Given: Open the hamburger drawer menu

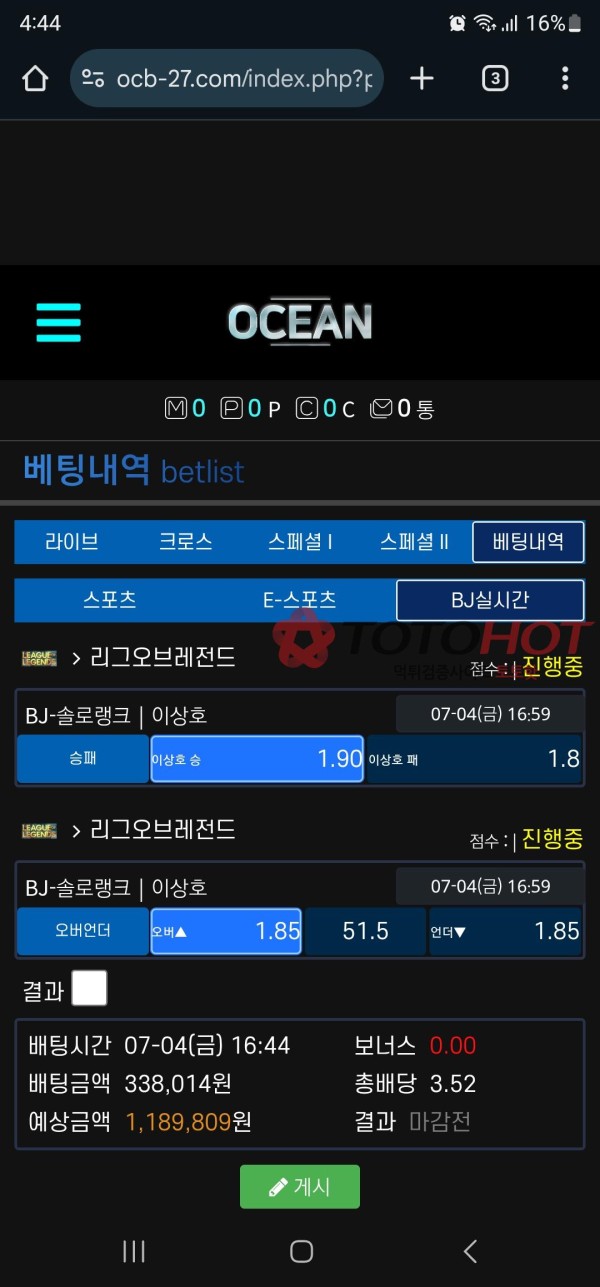Looking at the screenshot, I should (x=58, y=323).
